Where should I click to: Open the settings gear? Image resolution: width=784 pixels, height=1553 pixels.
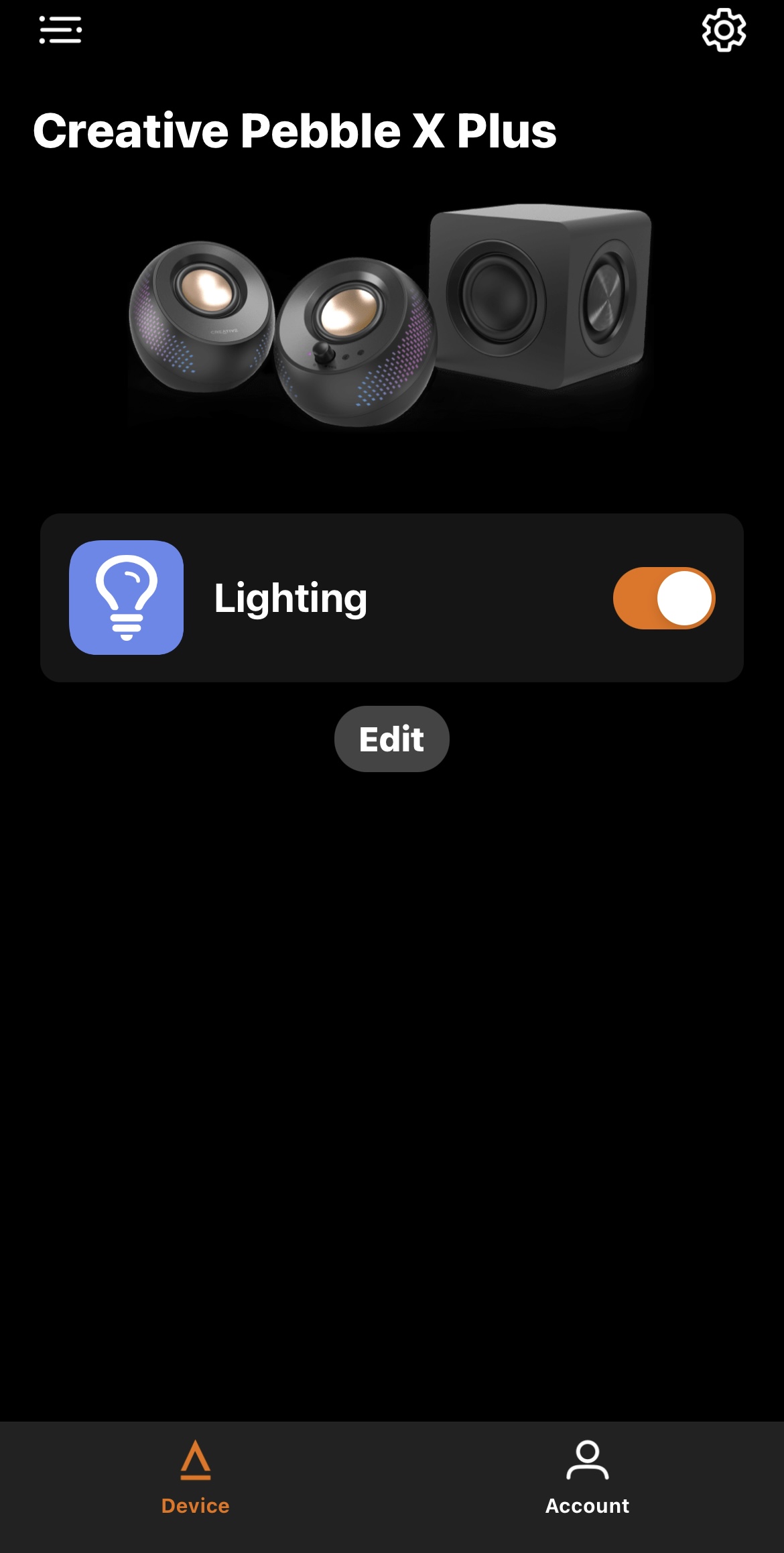coord(724,30)
